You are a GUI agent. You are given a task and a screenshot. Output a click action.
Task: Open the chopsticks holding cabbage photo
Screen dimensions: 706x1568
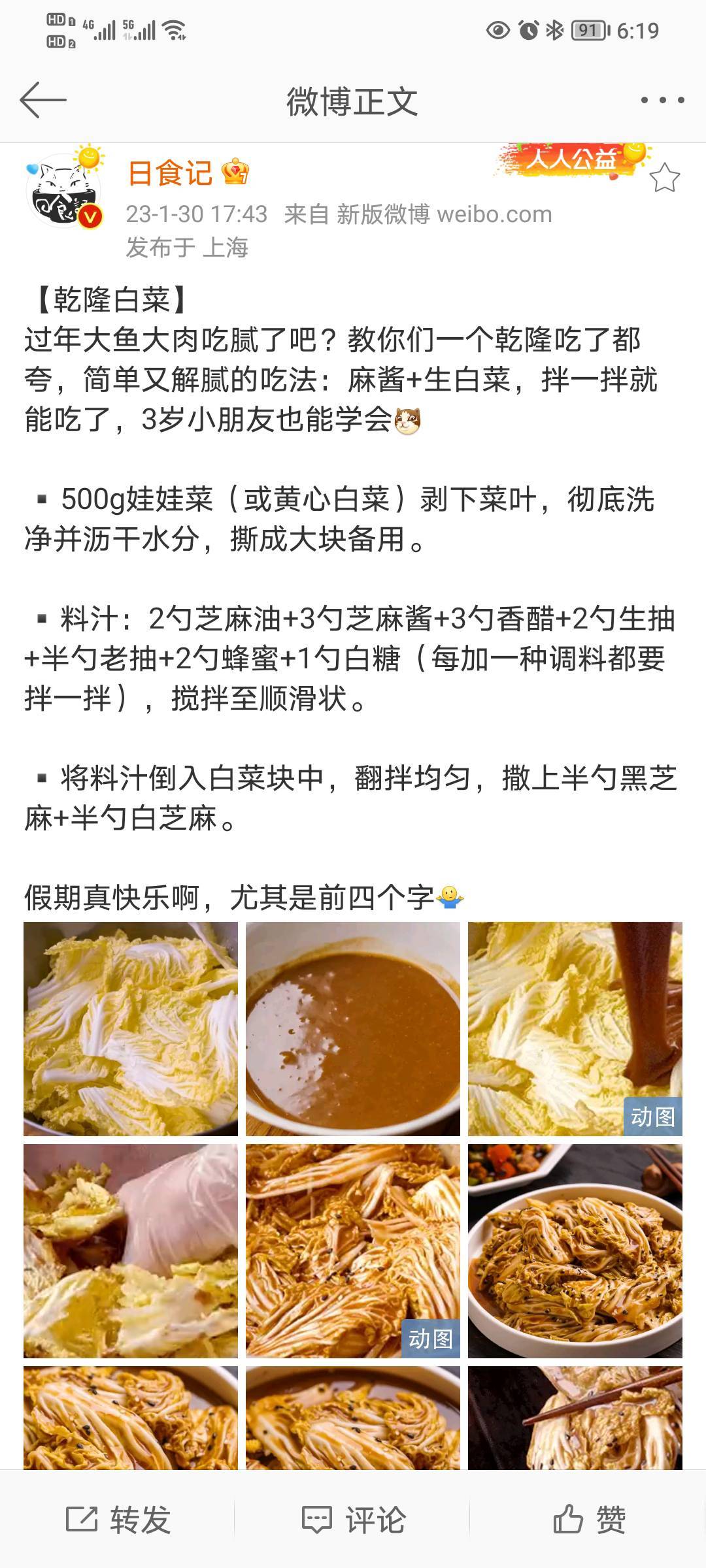[575, 1418]
